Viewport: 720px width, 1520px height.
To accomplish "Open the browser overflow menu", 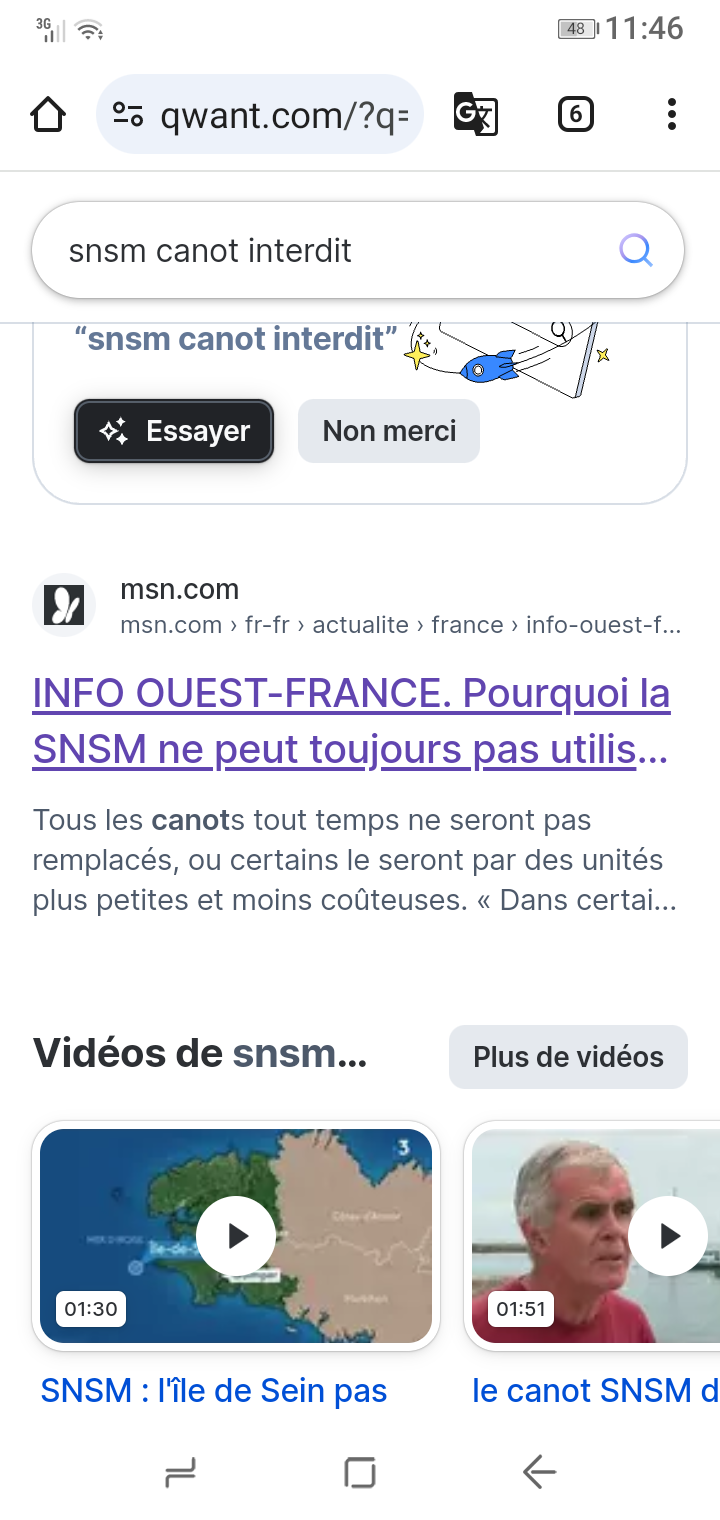I will [x=672, y=115].
